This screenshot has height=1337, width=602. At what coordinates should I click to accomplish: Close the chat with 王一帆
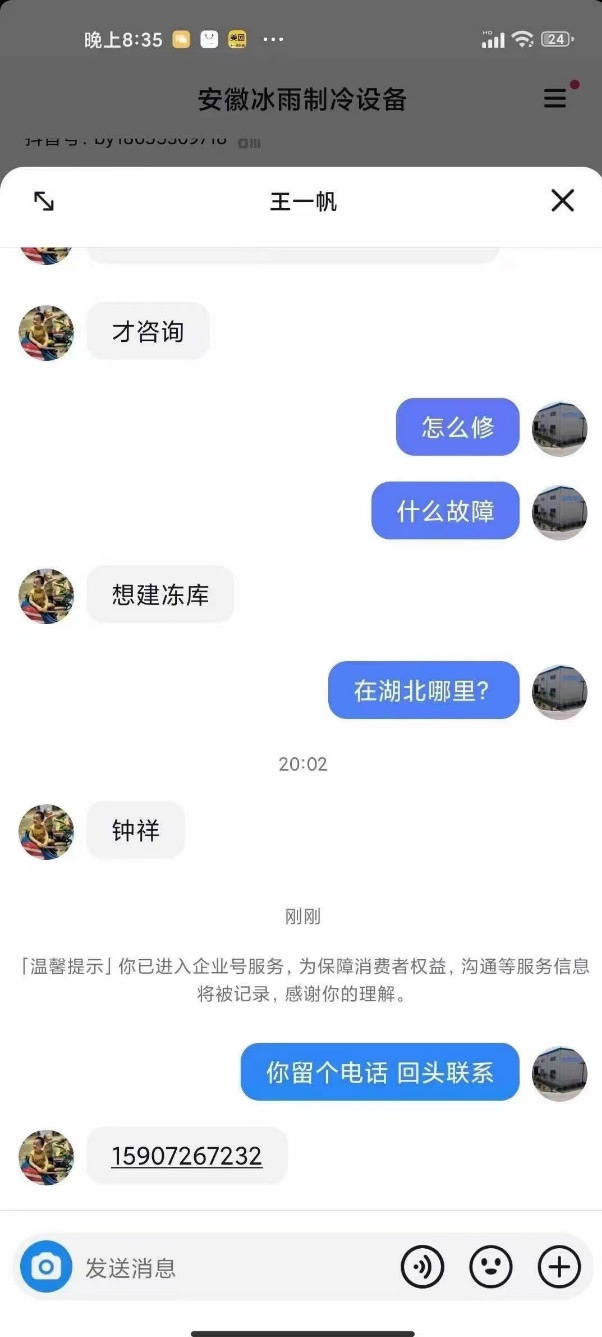click(563, 201)
